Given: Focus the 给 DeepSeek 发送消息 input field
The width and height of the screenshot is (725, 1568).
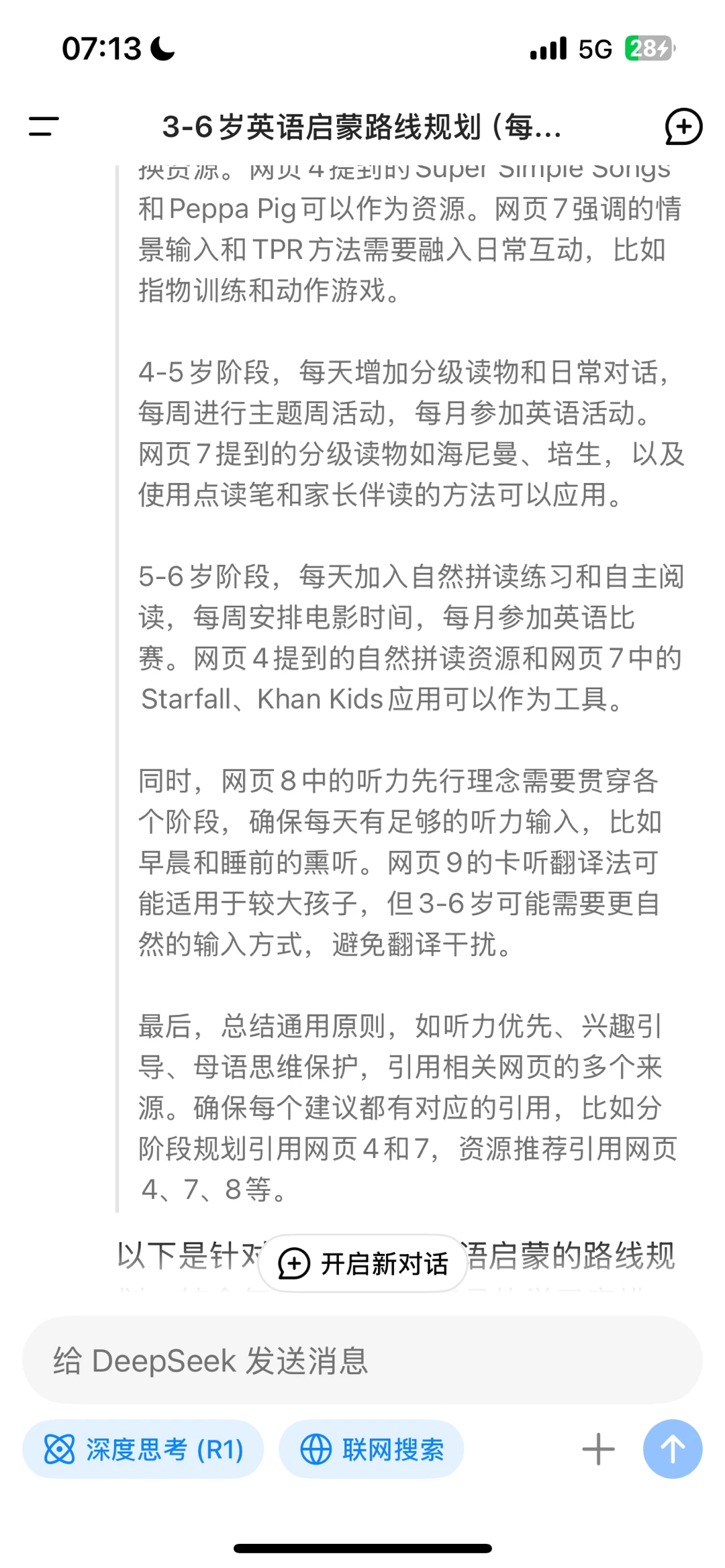Looking at the screenshot, I should 362,1361.
